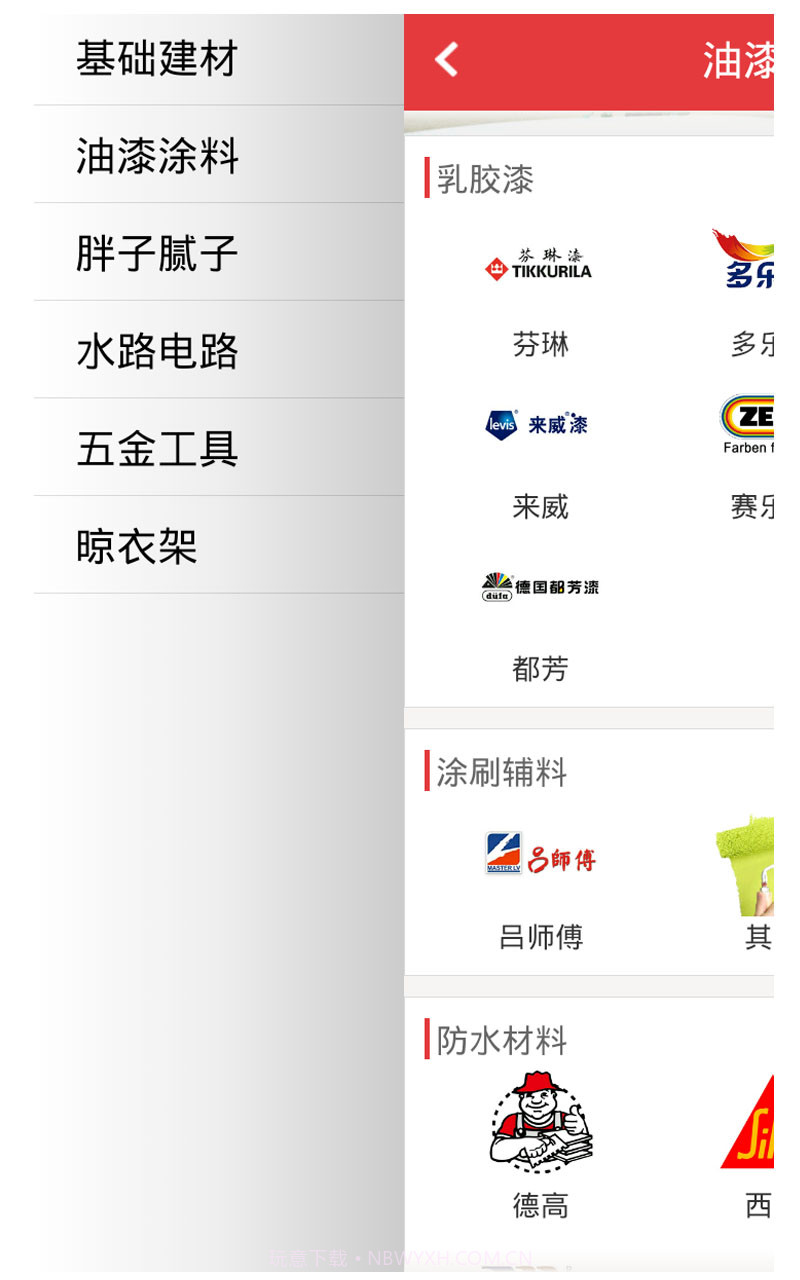Select the 芬琳 TIKKURILA brand logo
Viewport: 800px width, 1280px height.
[540, 265]
